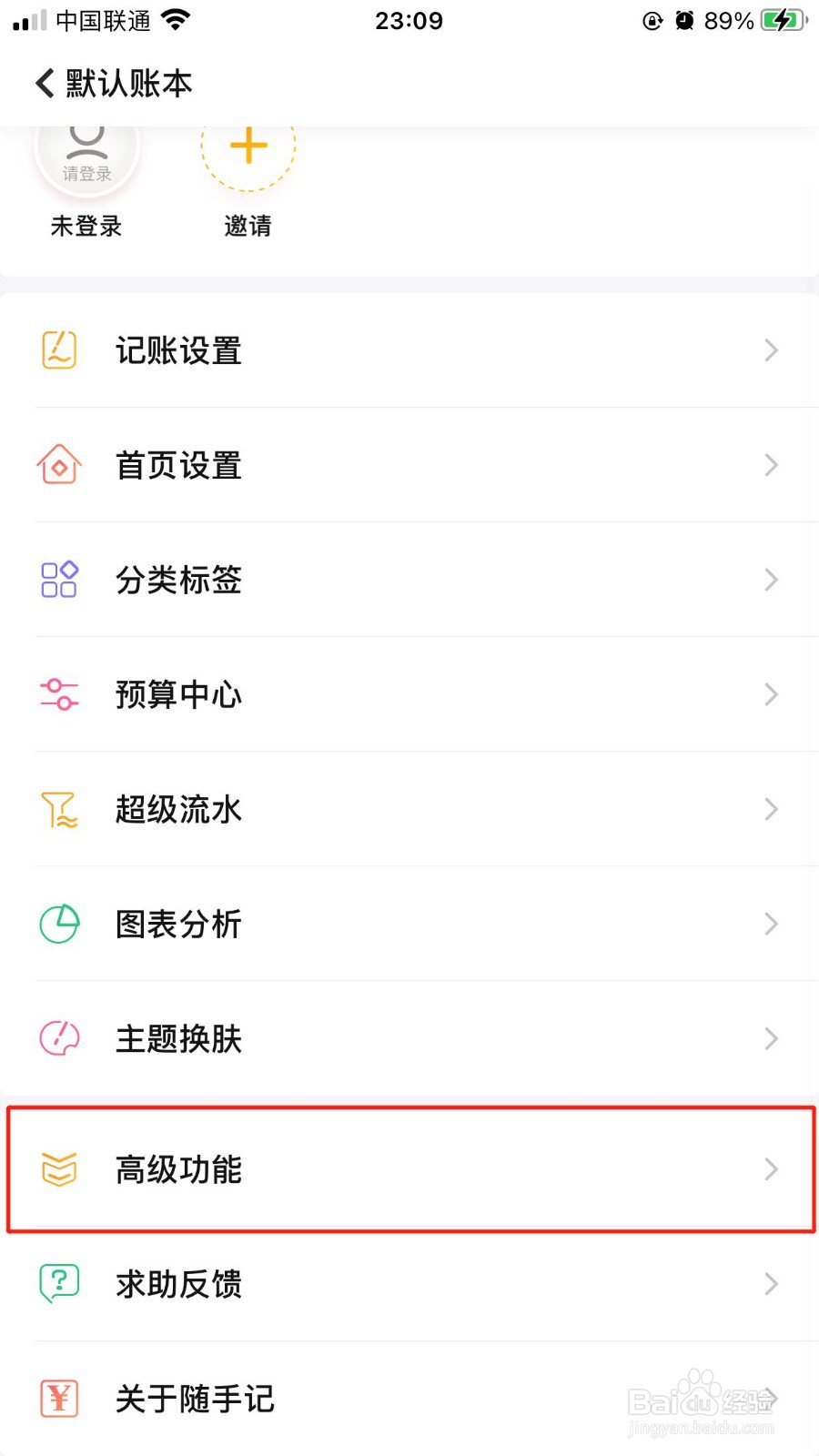Open 记账设置 using its right arrow

(x=770, y=350)
